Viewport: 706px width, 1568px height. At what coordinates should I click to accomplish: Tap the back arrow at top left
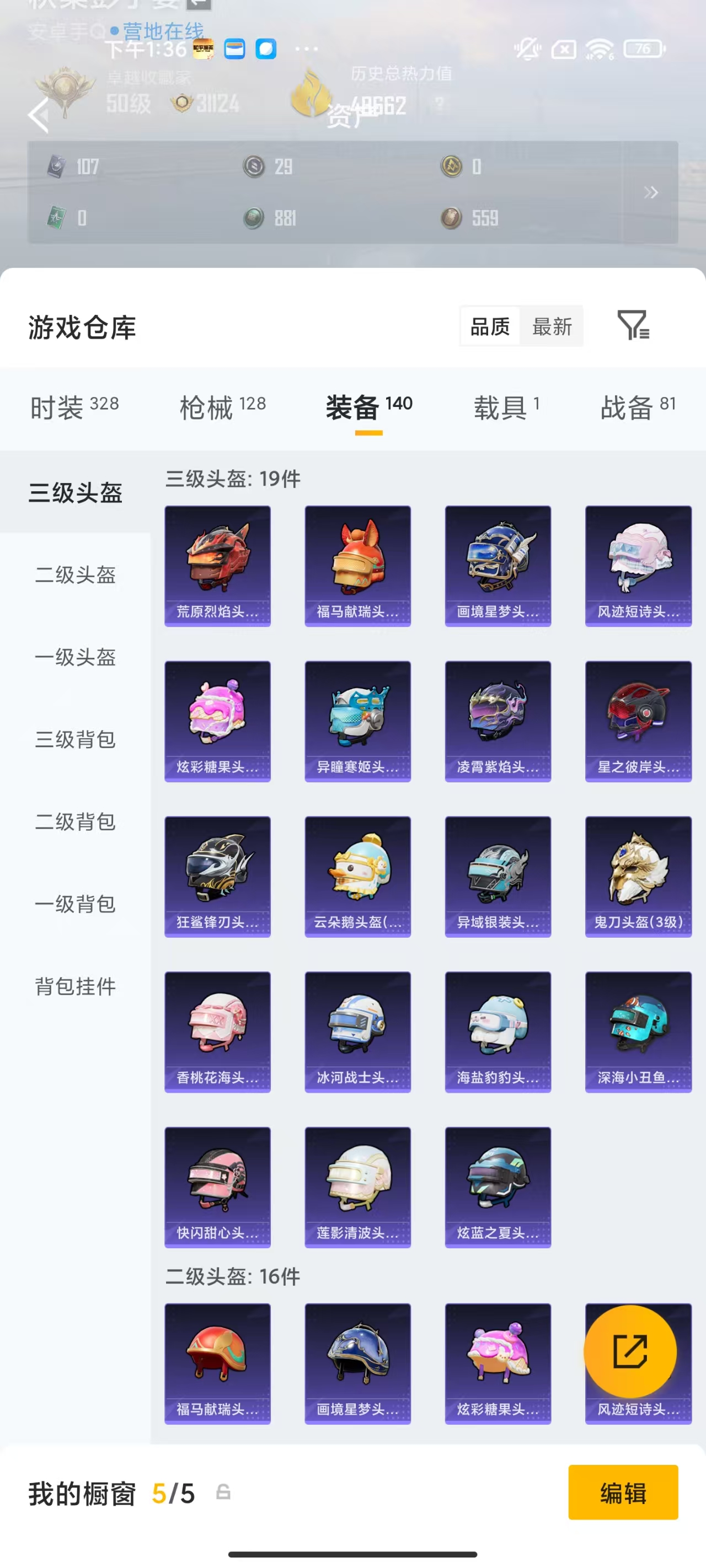click(x=38, y=115)
